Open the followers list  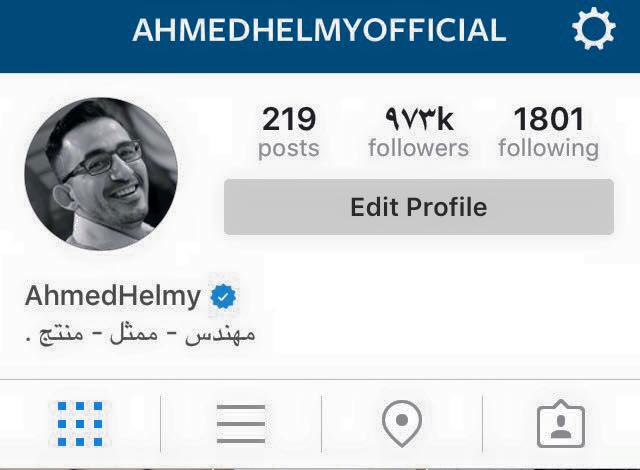(418, 133)
